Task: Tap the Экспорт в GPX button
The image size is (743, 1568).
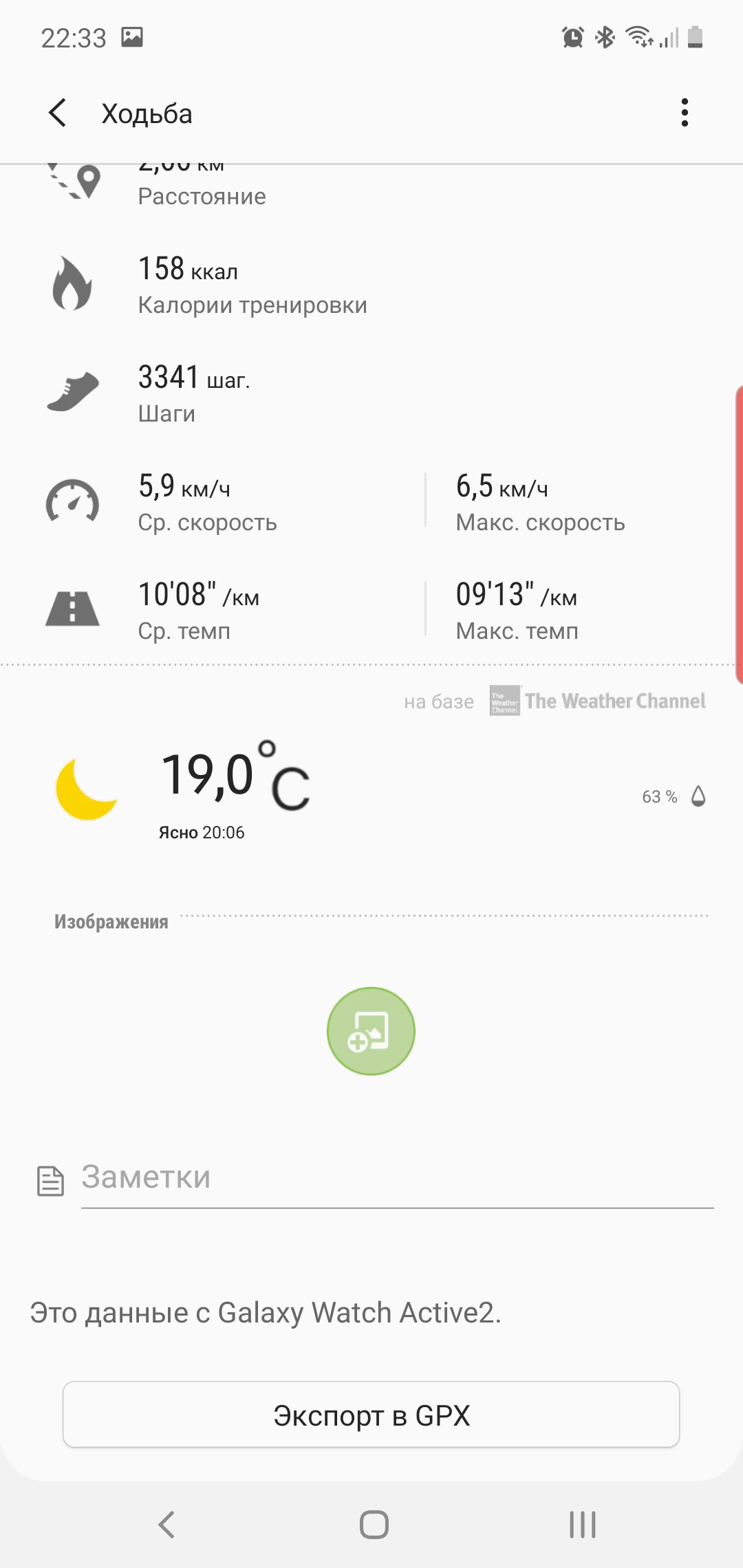Action: pyautogui.click(x=371, y=1415)
